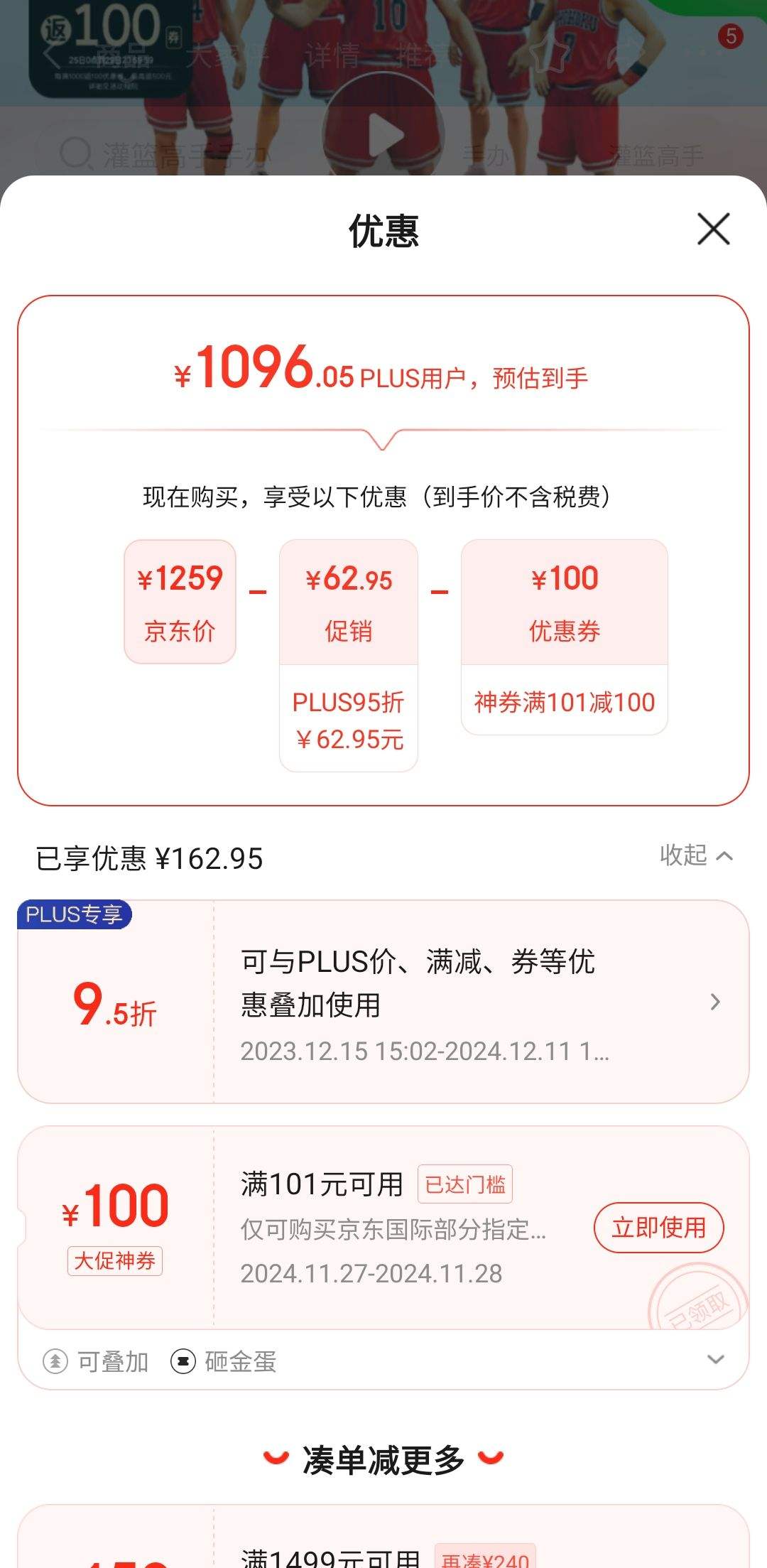
Task: Close the 优惠 popup with the X
Action: click(x=713, y=229)
